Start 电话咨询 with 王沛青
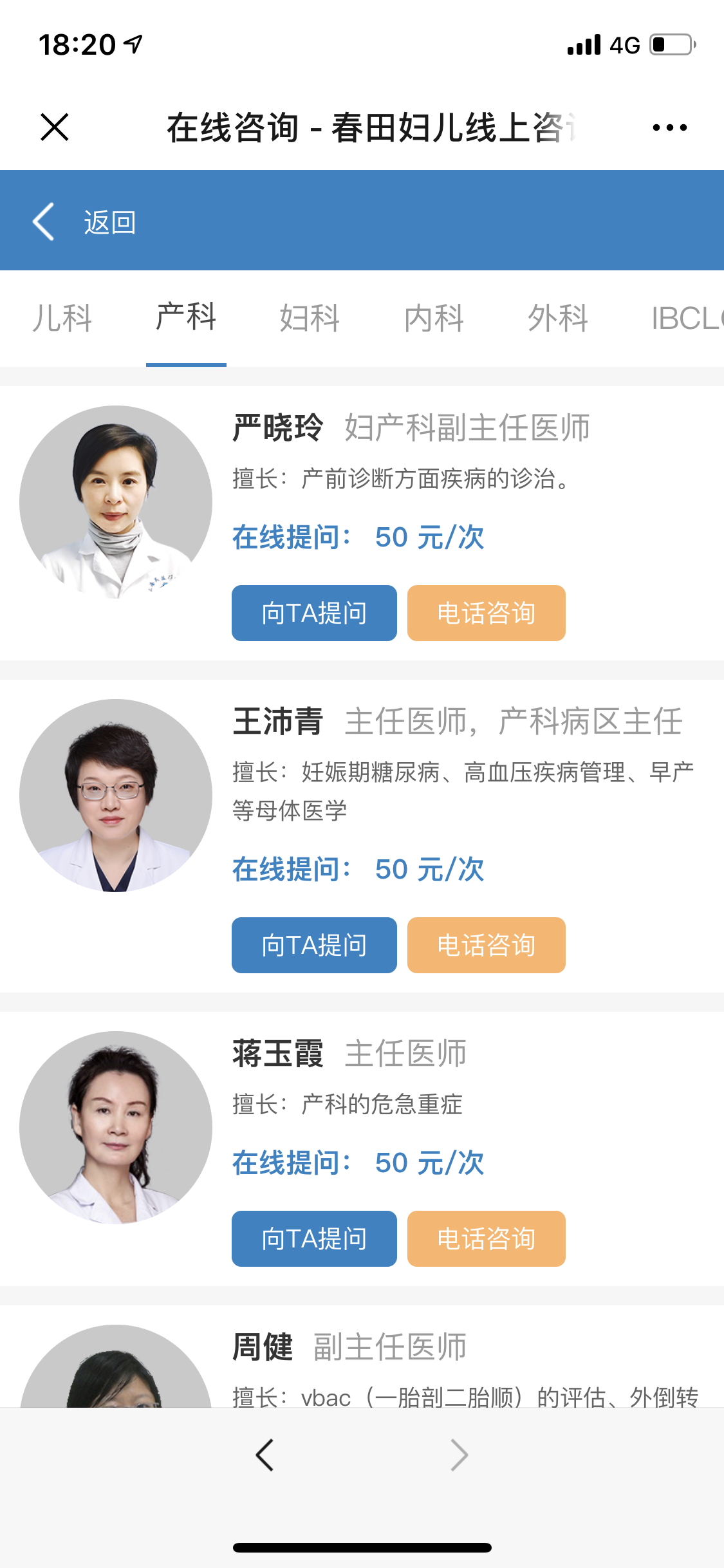724x1568 pixels. tap(486, 945)
